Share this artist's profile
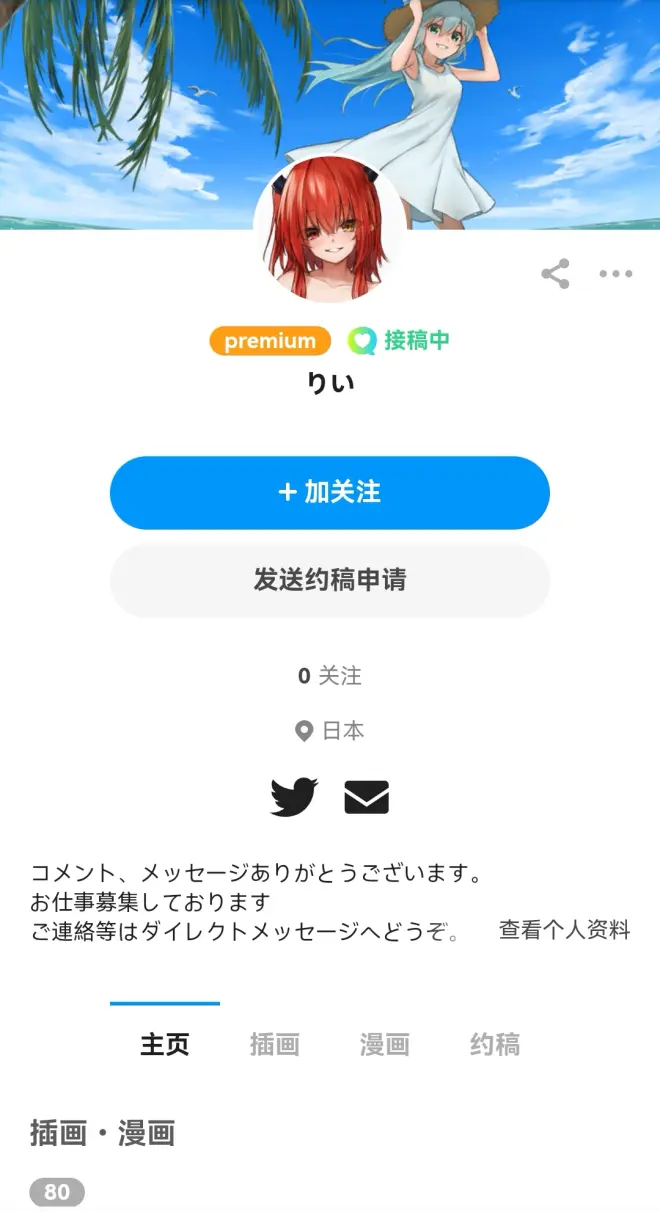Image resolution: width=660 pixels, height=1212 pixels. tap(555, 274)
